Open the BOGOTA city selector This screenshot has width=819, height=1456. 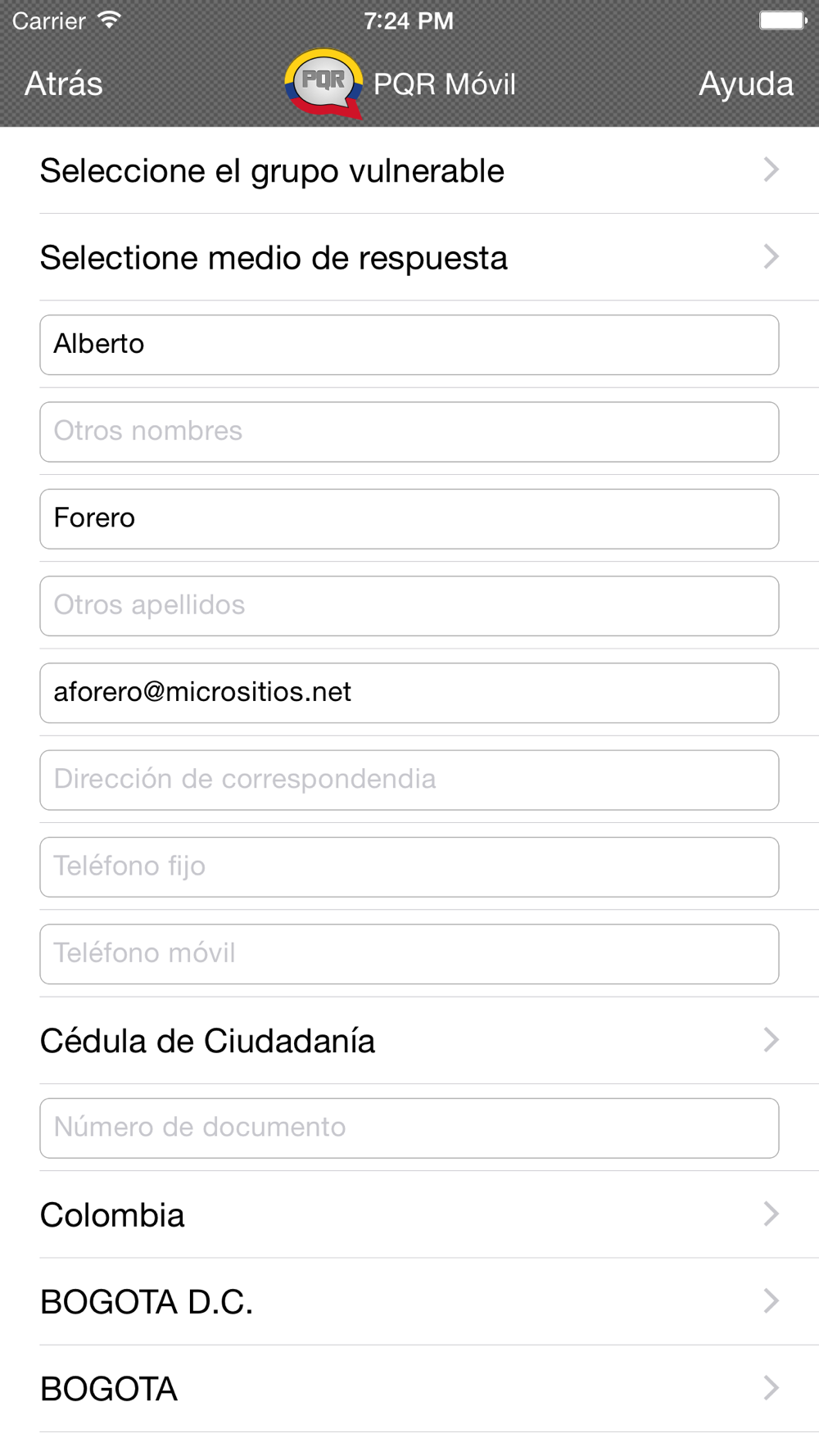point(409,1389)
